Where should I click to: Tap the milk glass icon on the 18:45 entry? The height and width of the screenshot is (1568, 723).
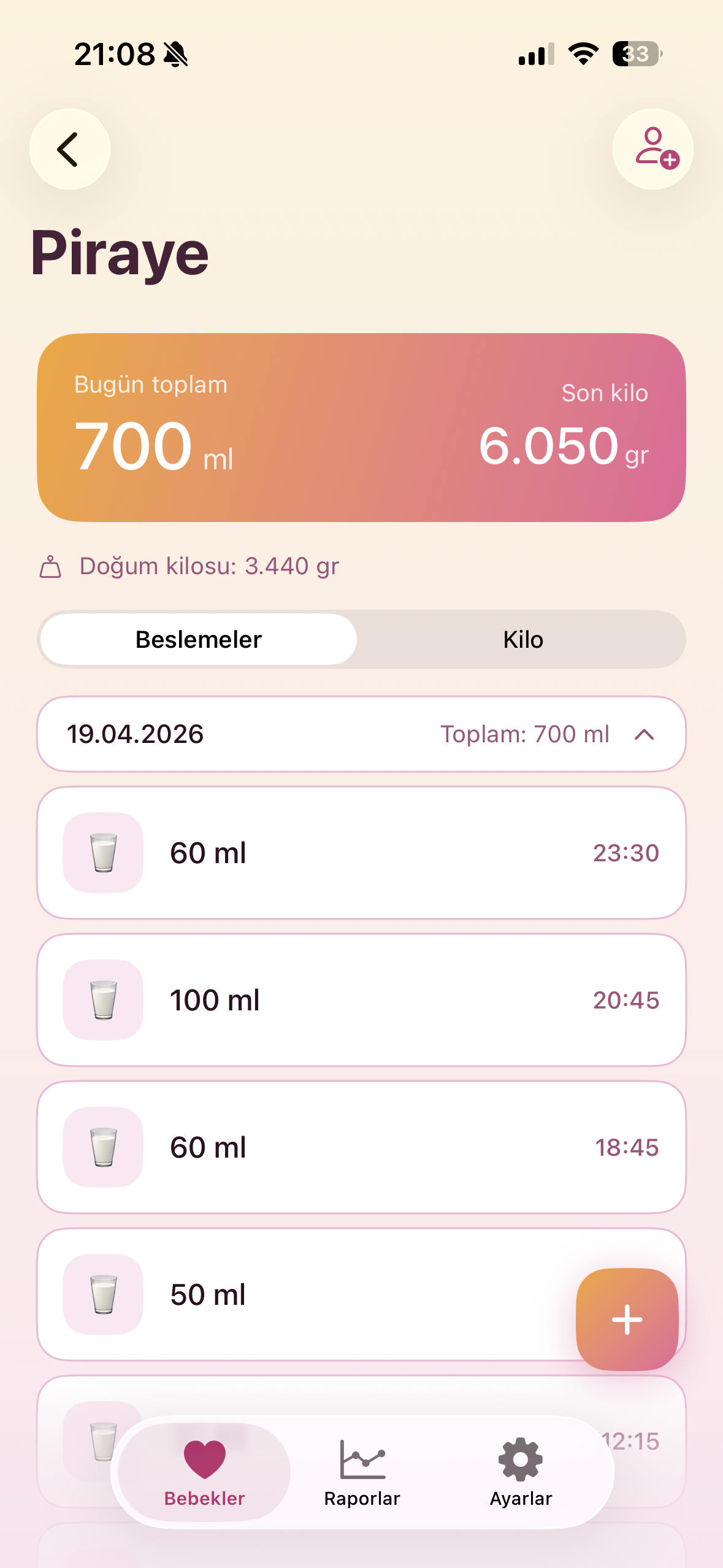tap(102, 1147)
